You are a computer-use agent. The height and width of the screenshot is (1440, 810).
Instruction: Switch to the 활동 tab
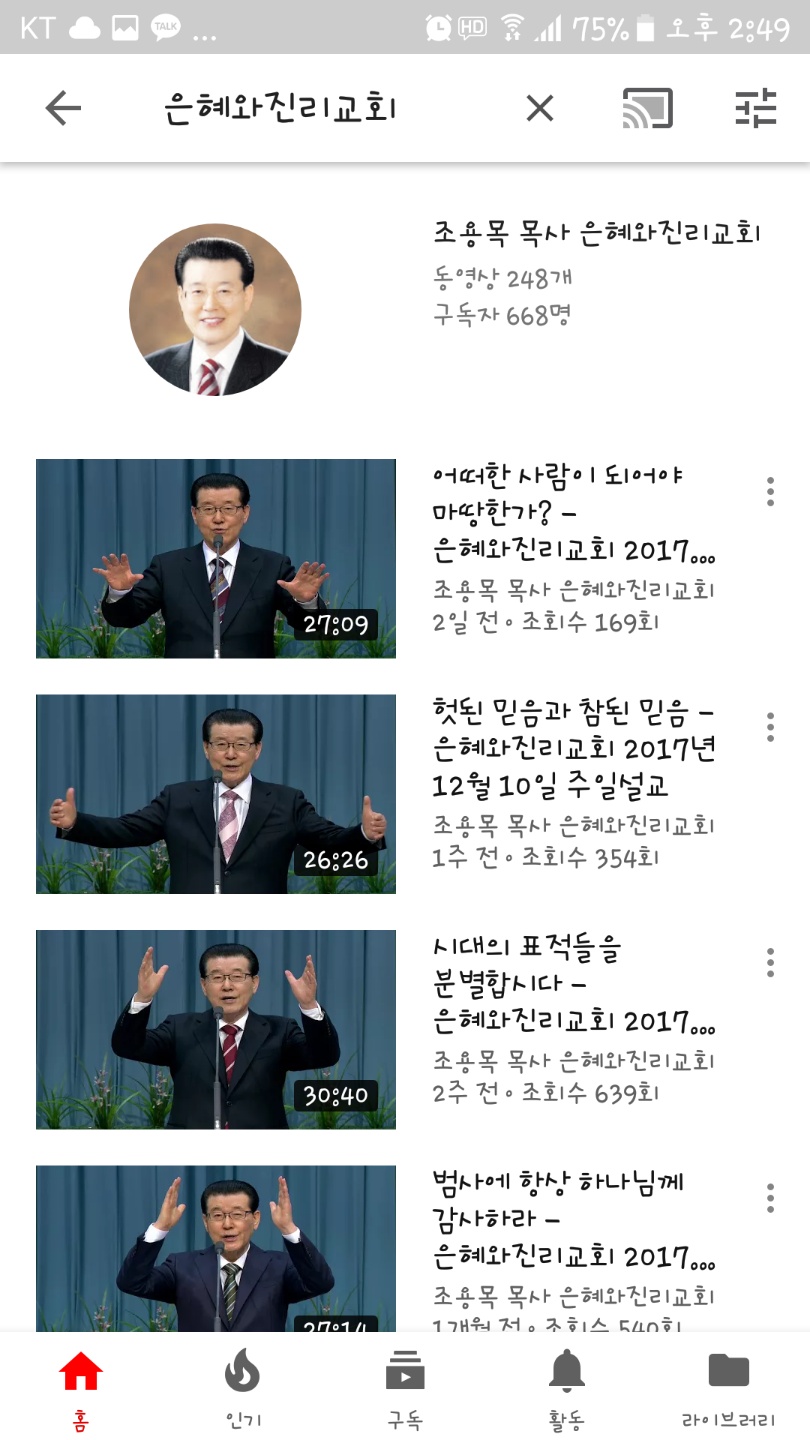click(567, 1387)
